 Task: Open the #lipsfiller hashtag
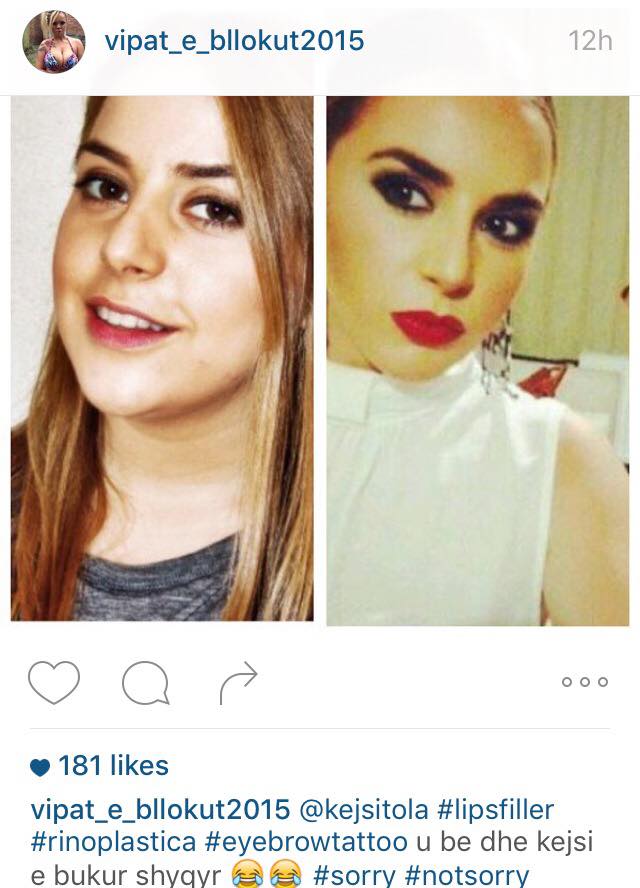[x=495, y=808]
